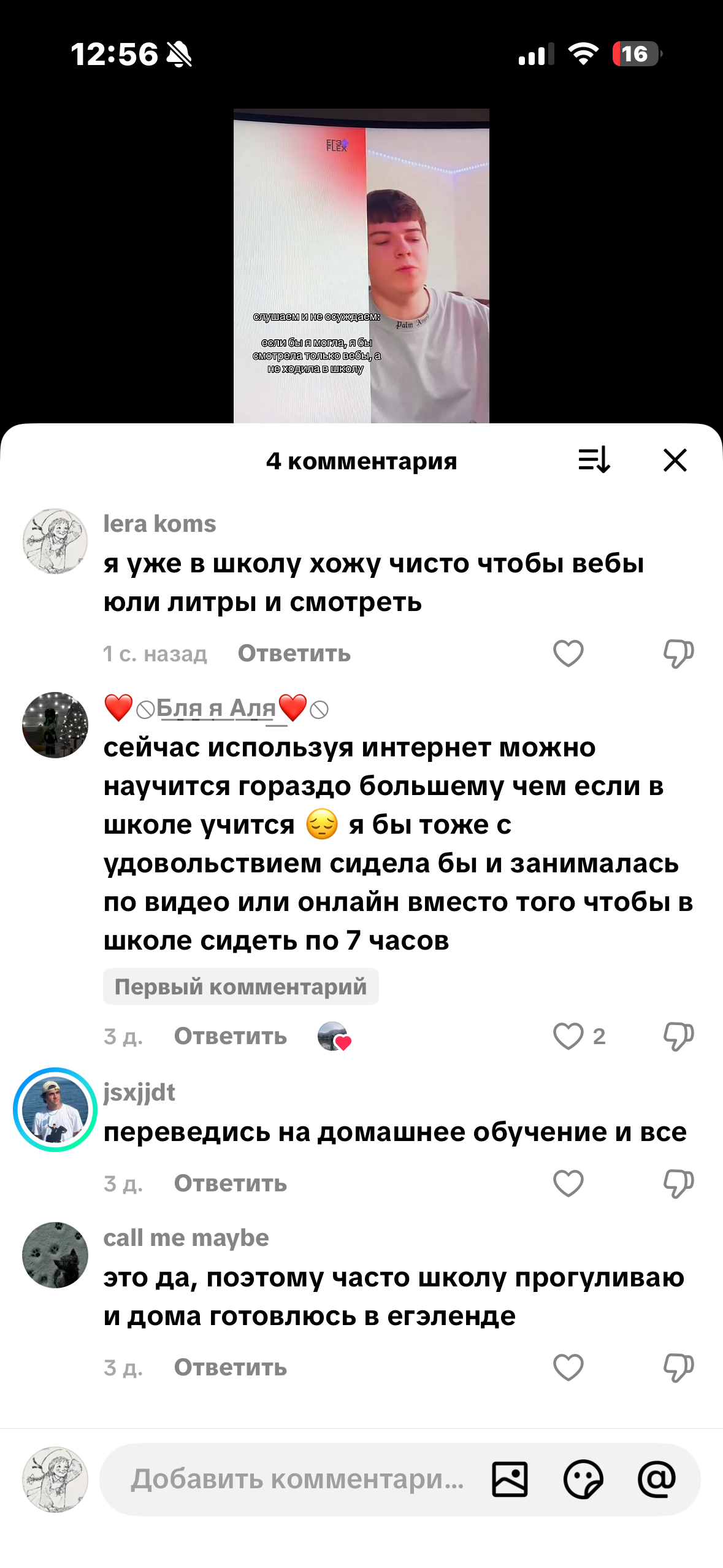Dislike lera koms' comment
Viewport: 723px width, 1568px height.
[678, 653]
